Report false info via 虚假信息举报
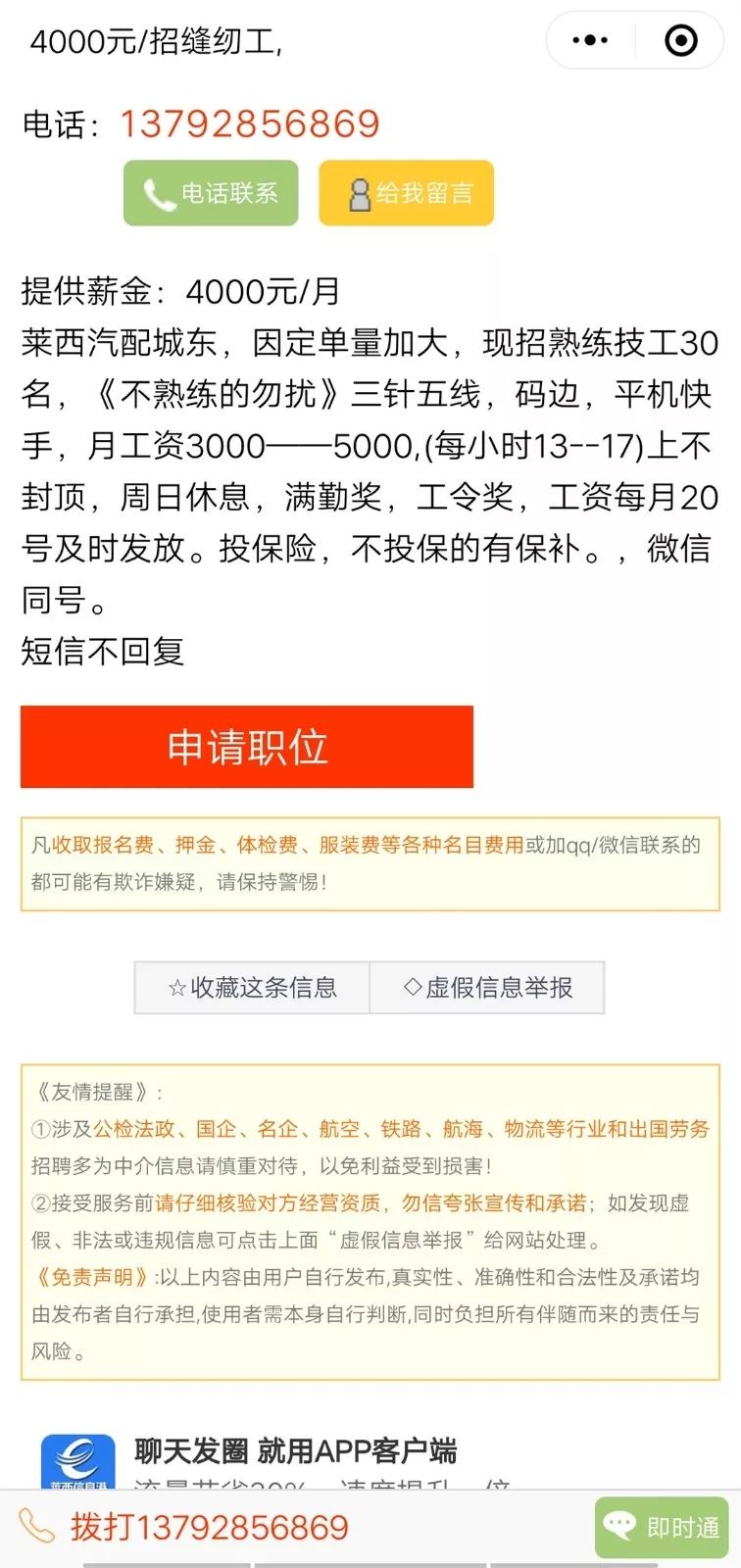 (487, 987)
